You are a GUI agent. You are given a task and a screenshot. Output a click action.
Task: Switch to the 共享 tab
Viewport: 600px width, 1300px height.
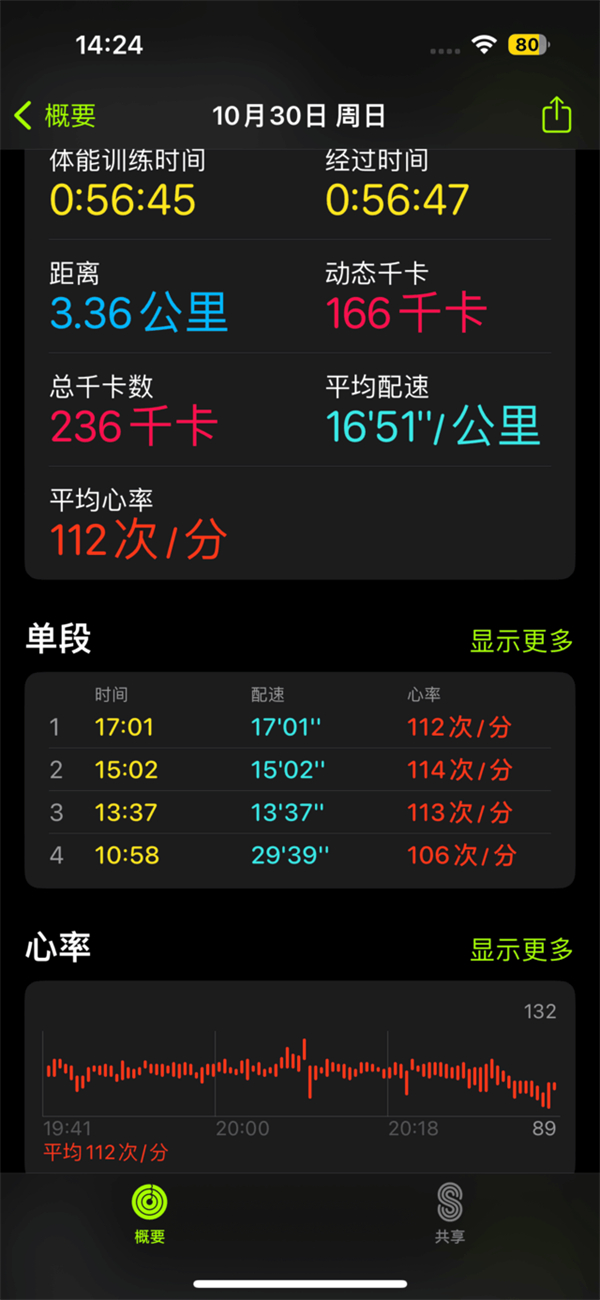pyautogui.click(x=450, y=1212)
